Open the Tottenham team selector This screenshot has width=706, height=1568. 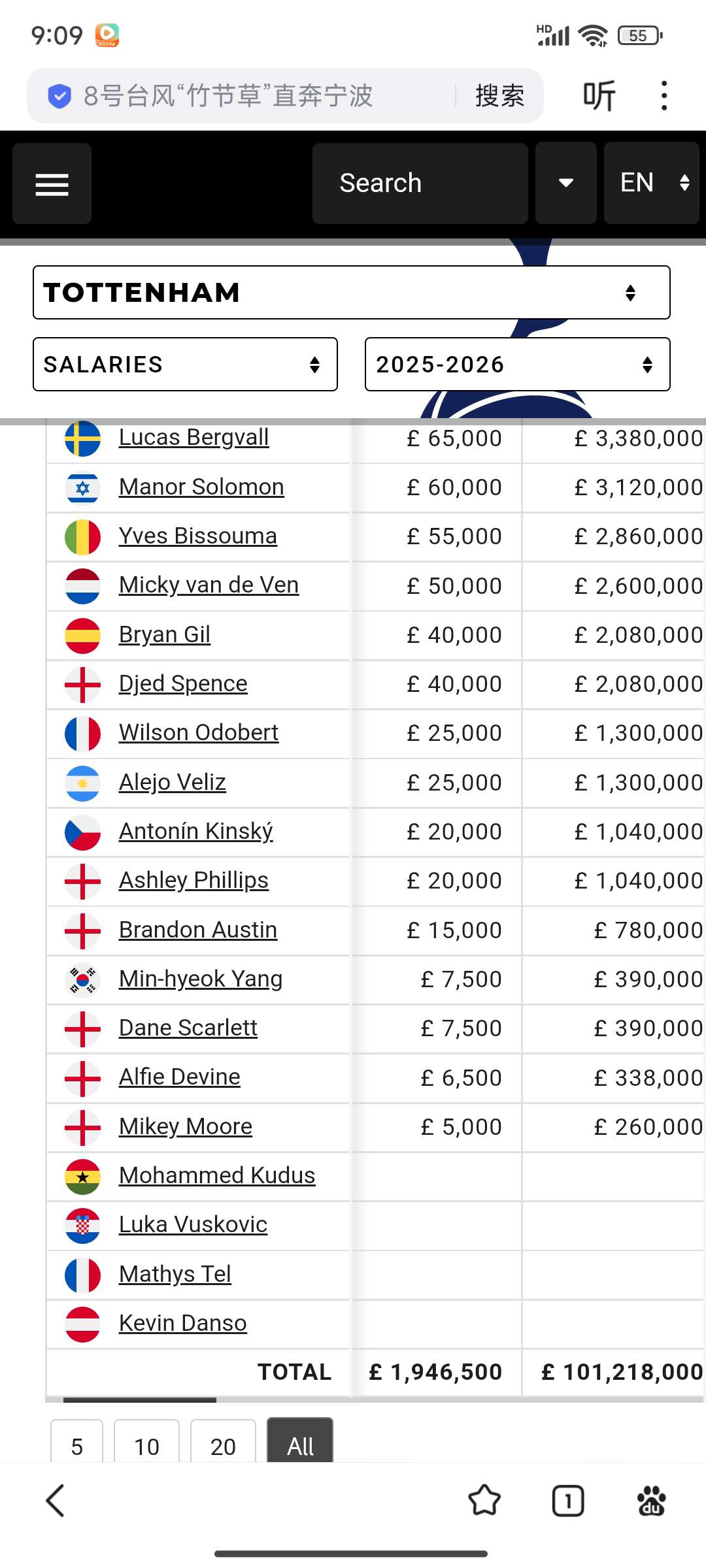352,293
